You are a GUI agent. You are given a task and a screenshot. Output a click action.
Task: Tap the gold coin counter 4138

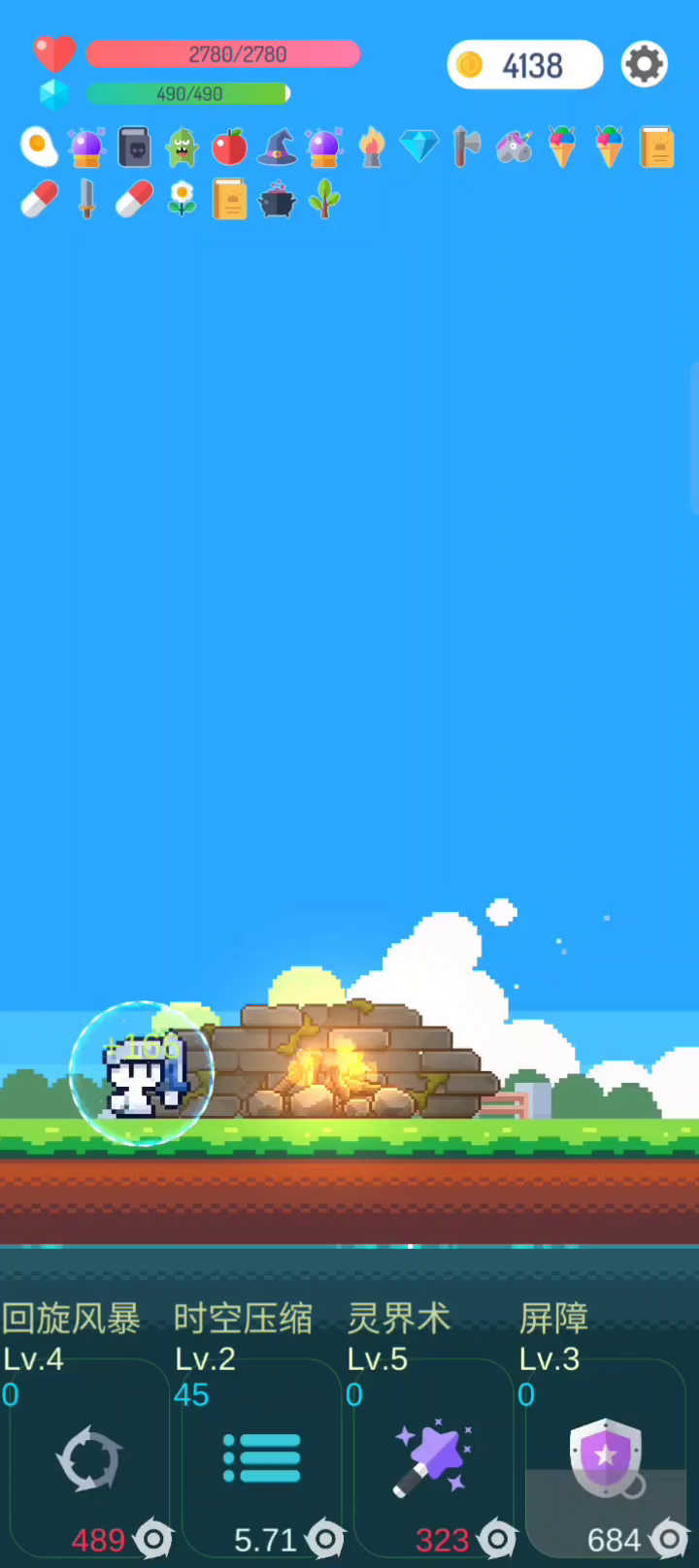click(x=524, y=65)
